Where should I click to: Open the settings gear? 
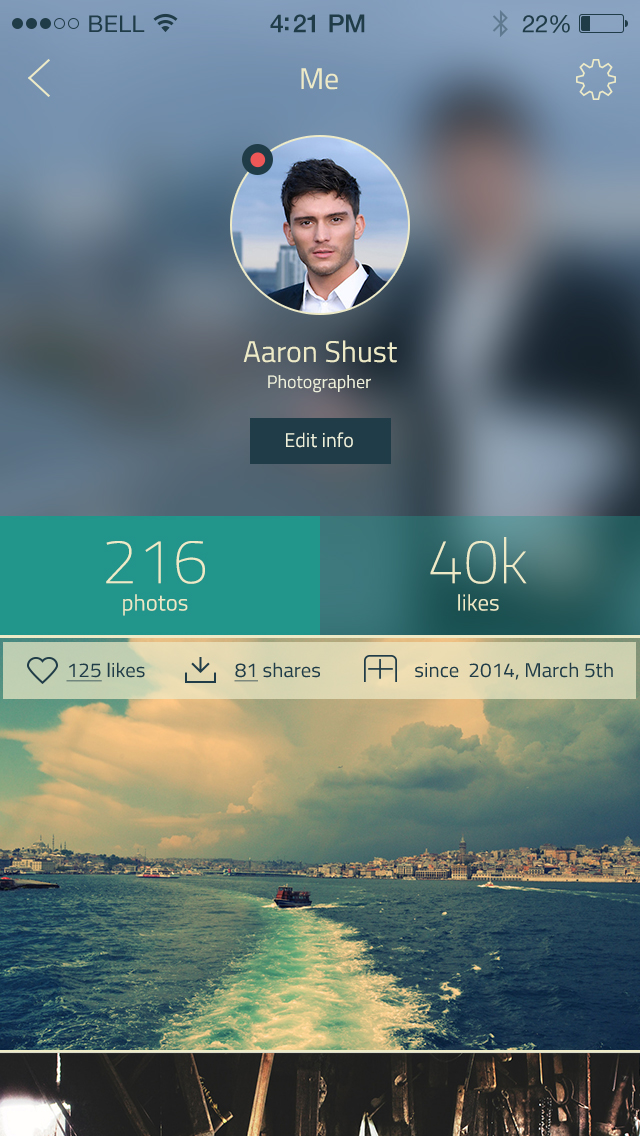point(595,79)
